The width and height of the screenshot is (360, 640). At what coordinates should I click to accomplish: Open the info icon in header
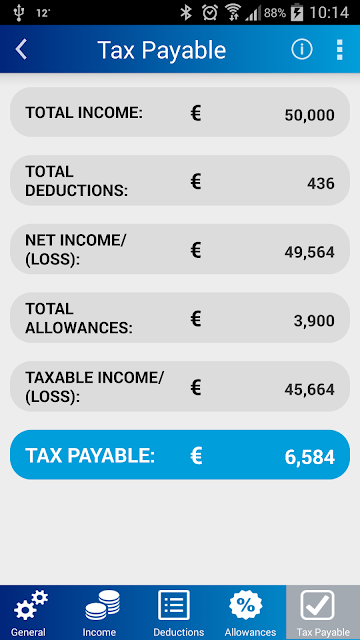pyautogui.click(x=302, y=49)
